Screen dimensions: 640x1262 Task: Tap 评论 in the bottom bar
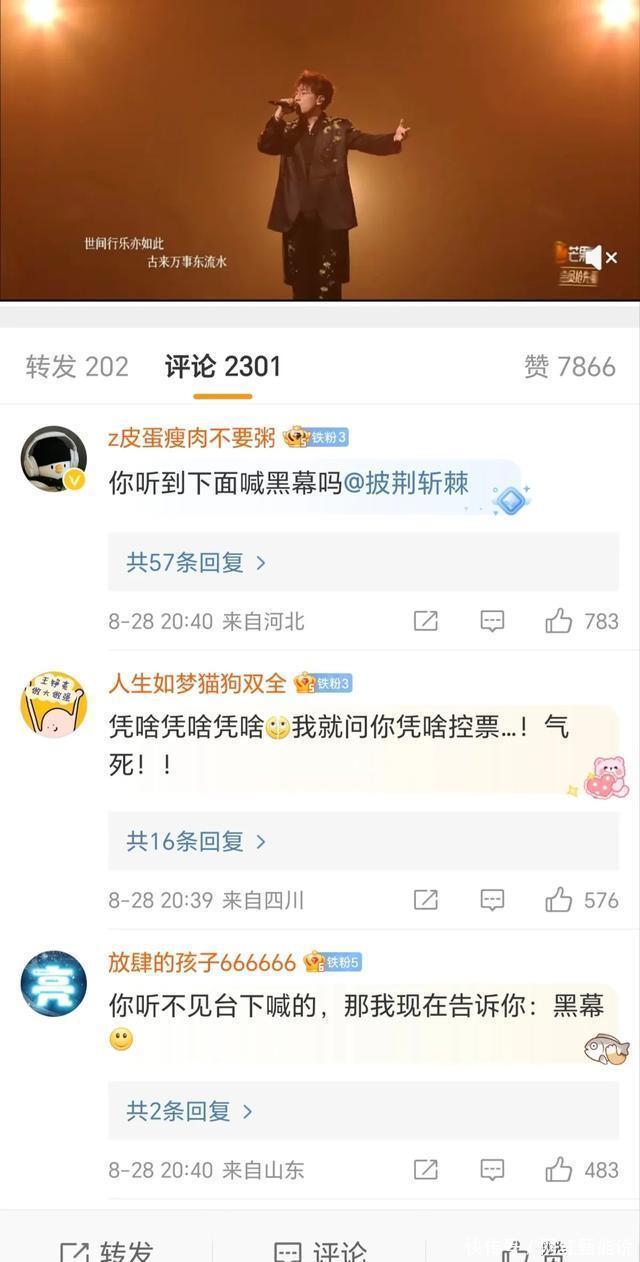pos(320,1250)
